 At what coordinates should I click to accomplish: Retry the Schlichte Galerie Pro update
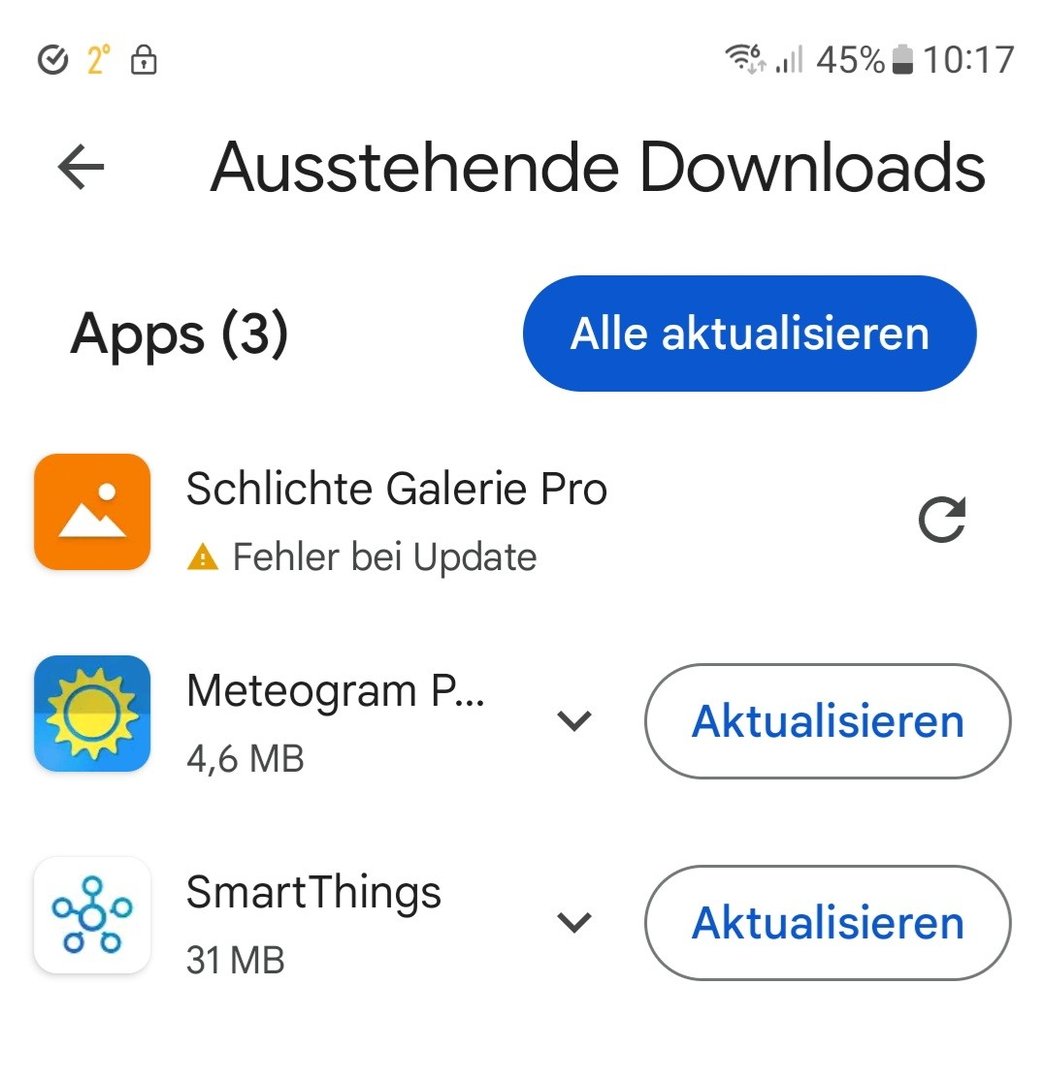pyautogui.click(x=942, y=520)
